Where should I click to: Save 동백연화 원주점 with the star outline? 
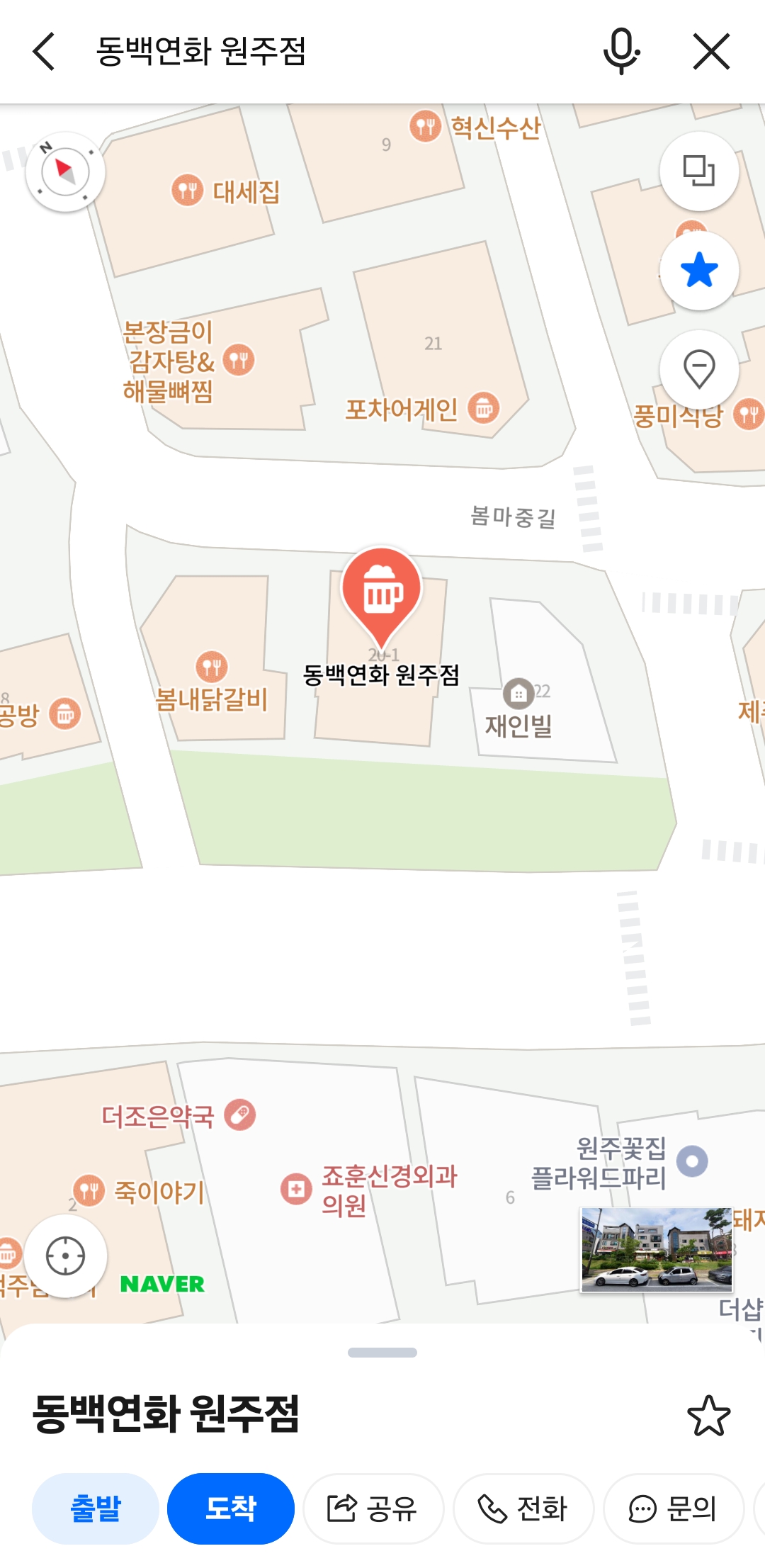(708, 1416)
